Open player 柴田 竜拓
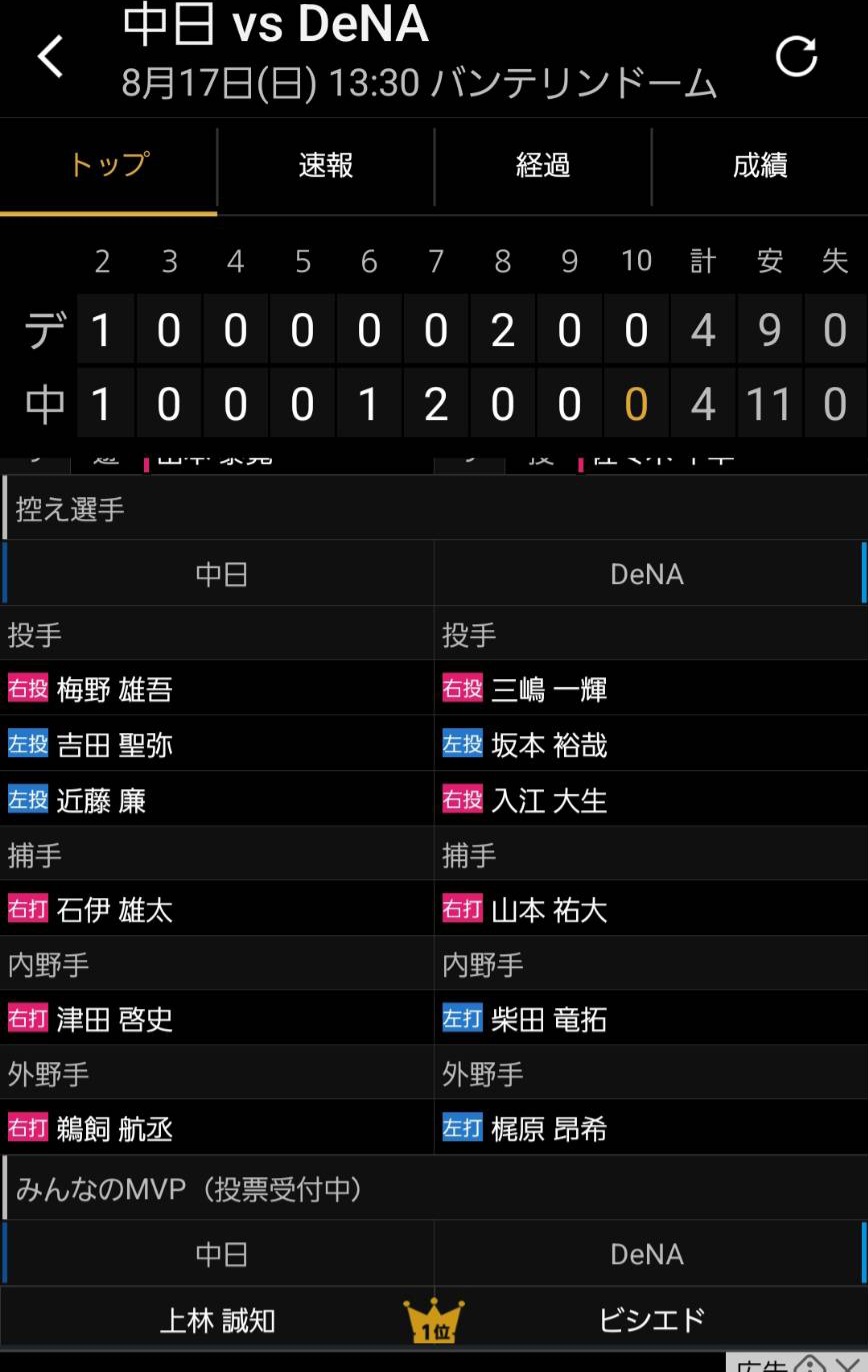Screen dimensions: 868x1372 click(548, 1019)
